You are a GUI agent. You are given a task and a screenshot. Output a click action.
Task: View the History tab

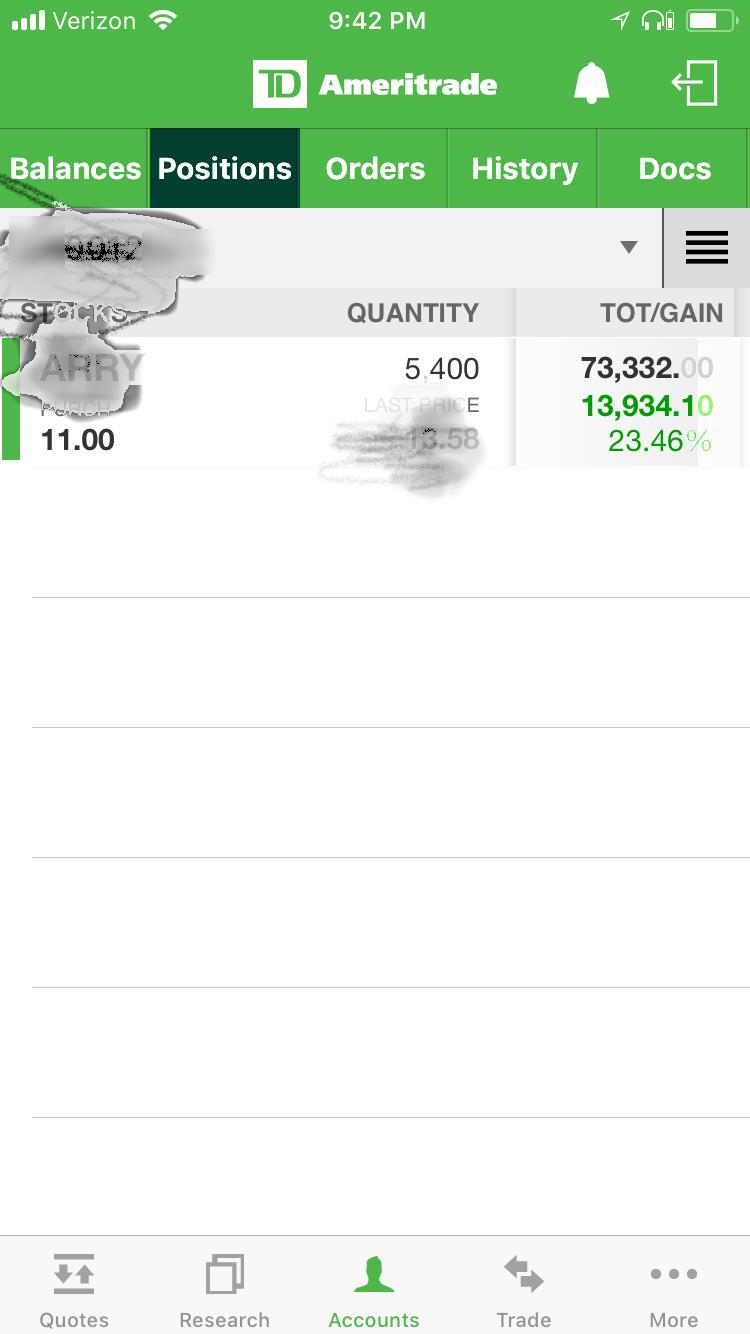coord(524,169)
